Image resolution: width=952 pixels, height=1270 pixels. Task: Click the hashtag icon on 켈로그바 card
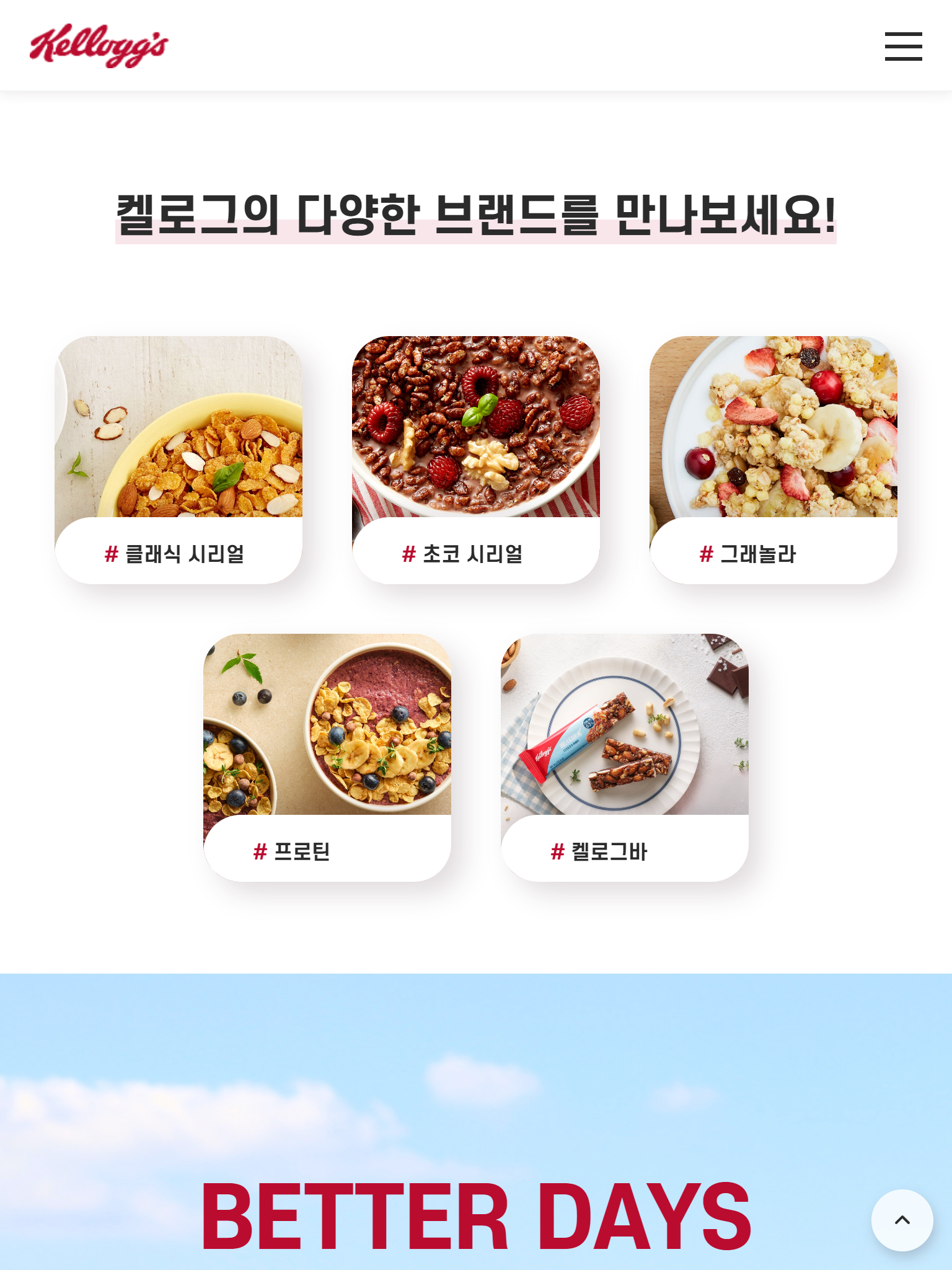(557, 852)
